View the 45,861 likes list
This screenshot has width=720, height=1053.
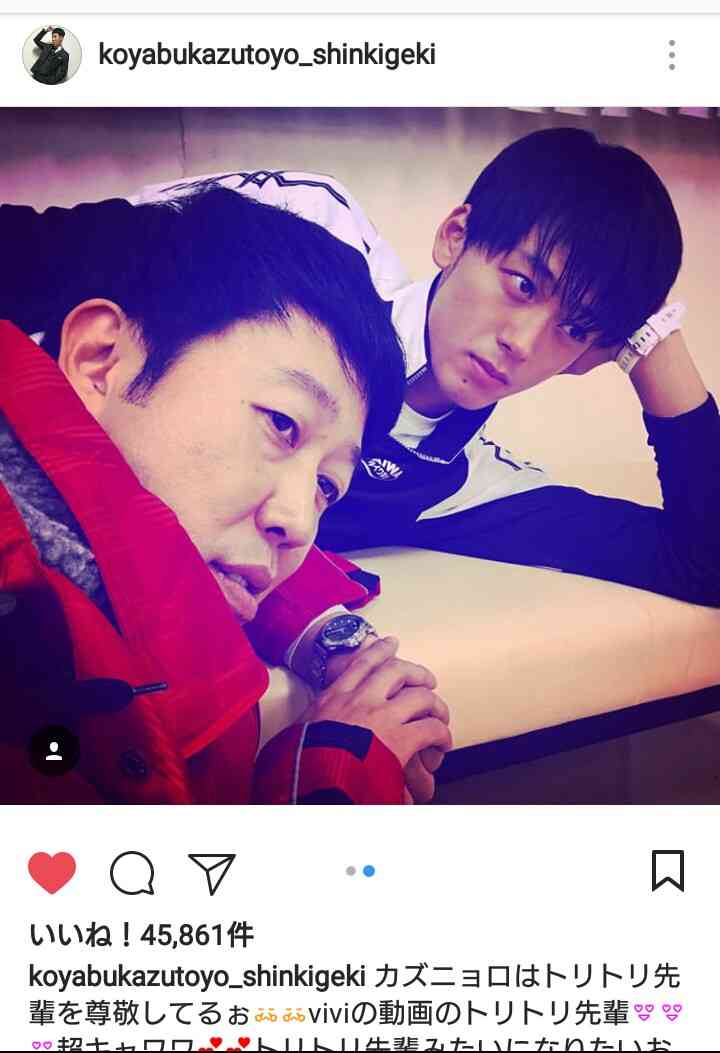pos(141,935)
